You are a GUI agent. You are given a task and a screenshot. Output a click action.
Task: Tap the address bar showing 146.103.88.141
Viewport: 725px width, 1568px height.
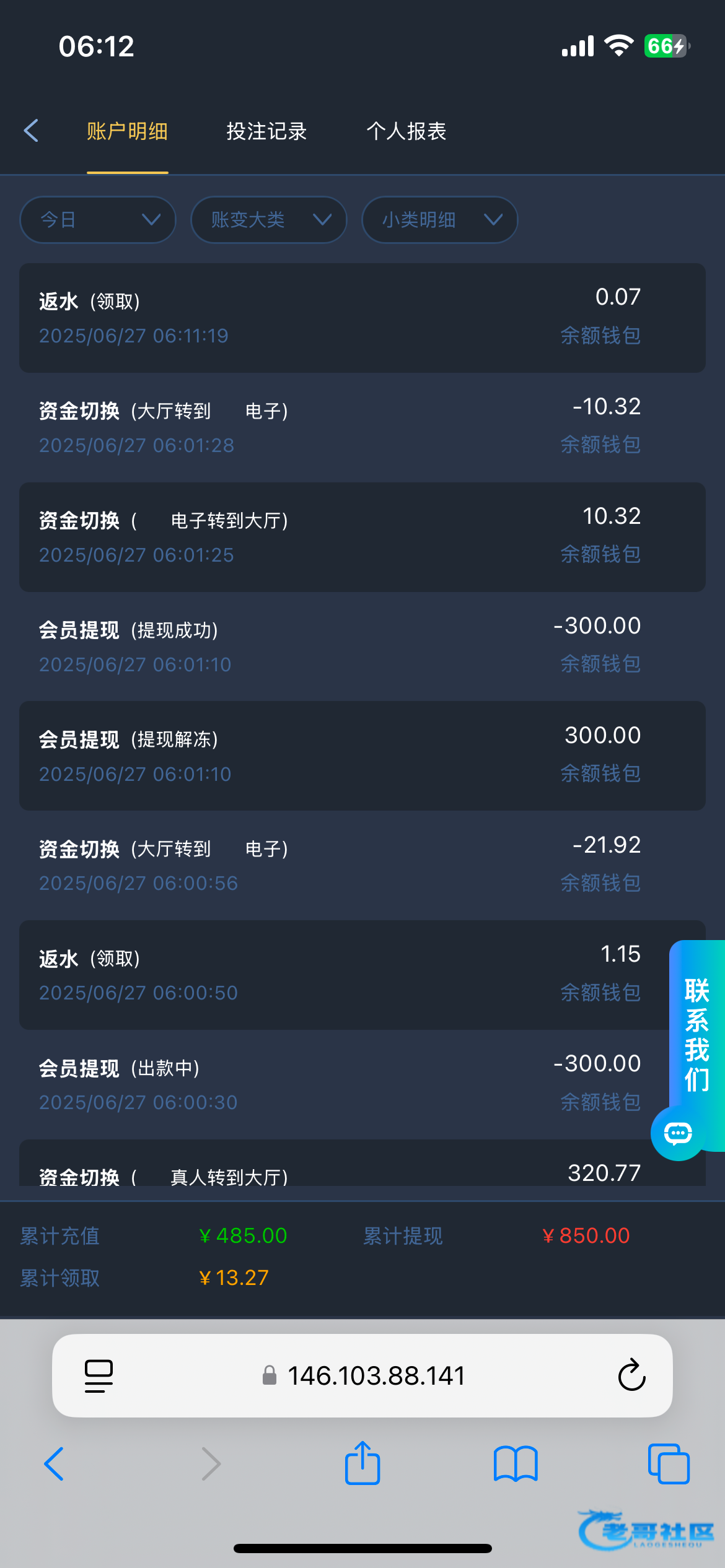(x=362, y=1375)
